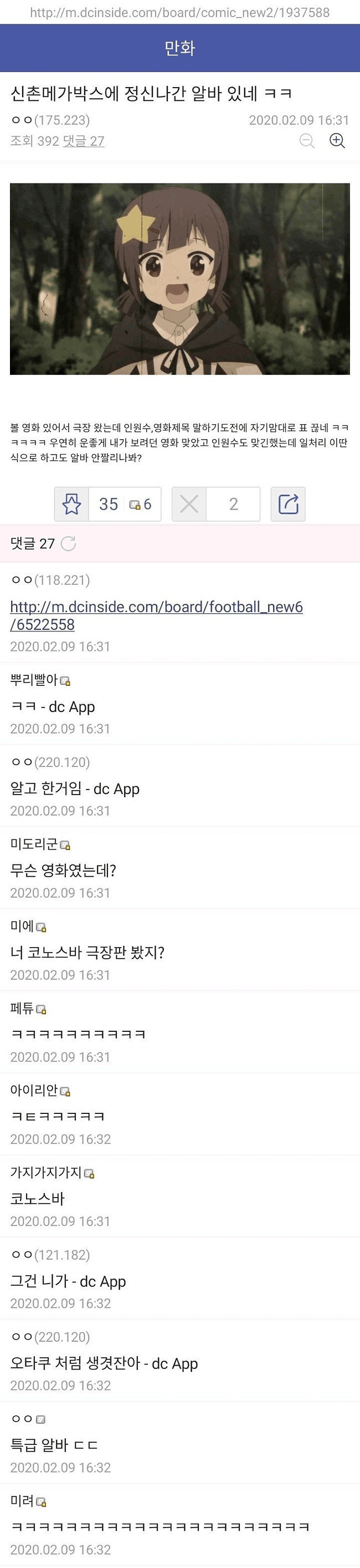
Task: View the anime girl image in full
Action: (x=180, y=279)
